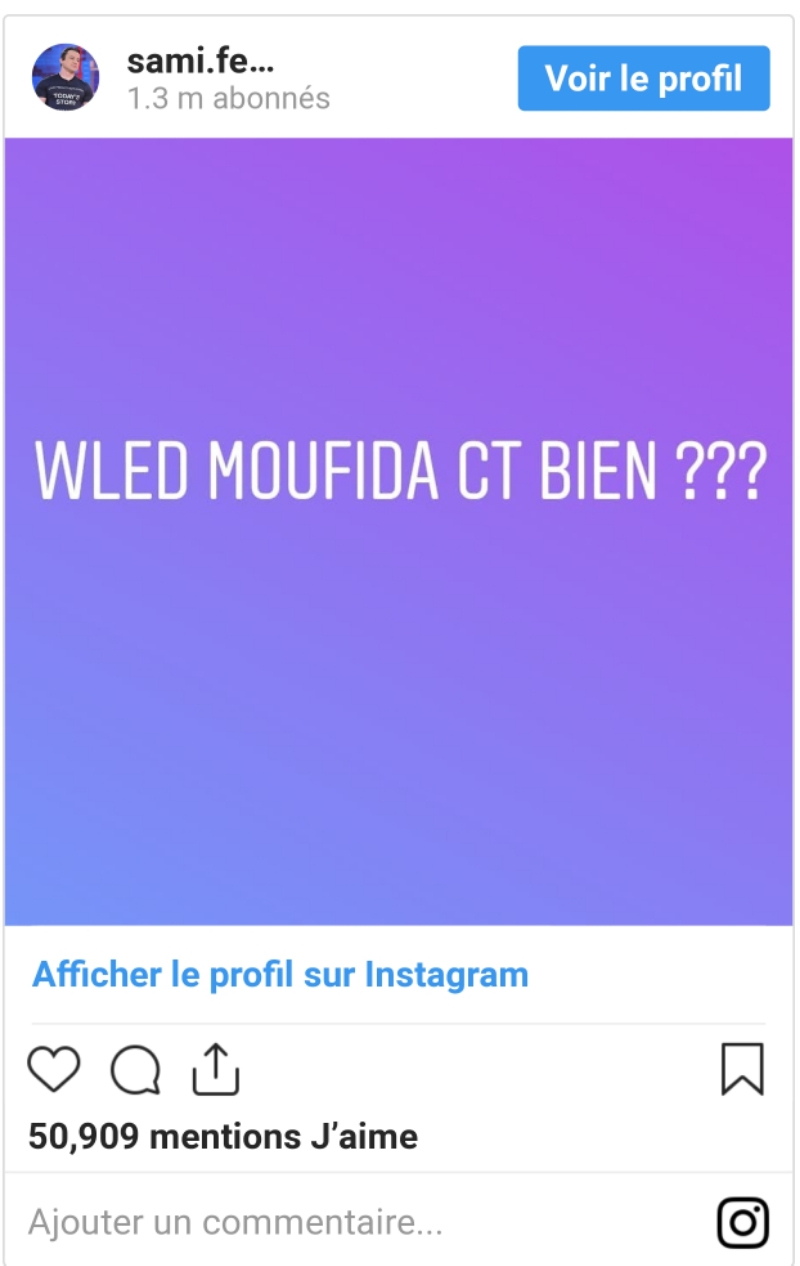Open the WLED MOUFIDA CT BIEN post image
Viewport: 800px width, 1266px height.
tap(400, 530)
